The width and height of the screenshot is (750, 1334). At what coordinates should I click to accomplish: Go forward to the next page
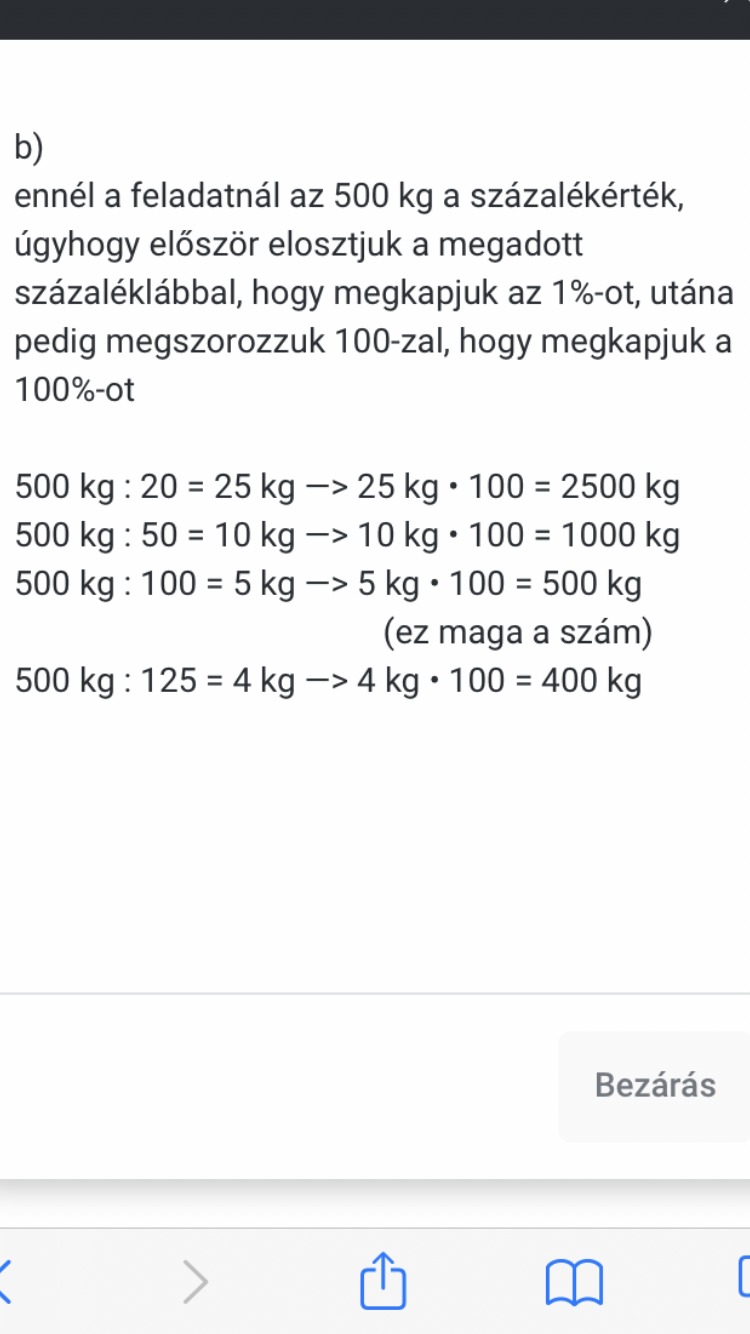[x=196, y=1282]
